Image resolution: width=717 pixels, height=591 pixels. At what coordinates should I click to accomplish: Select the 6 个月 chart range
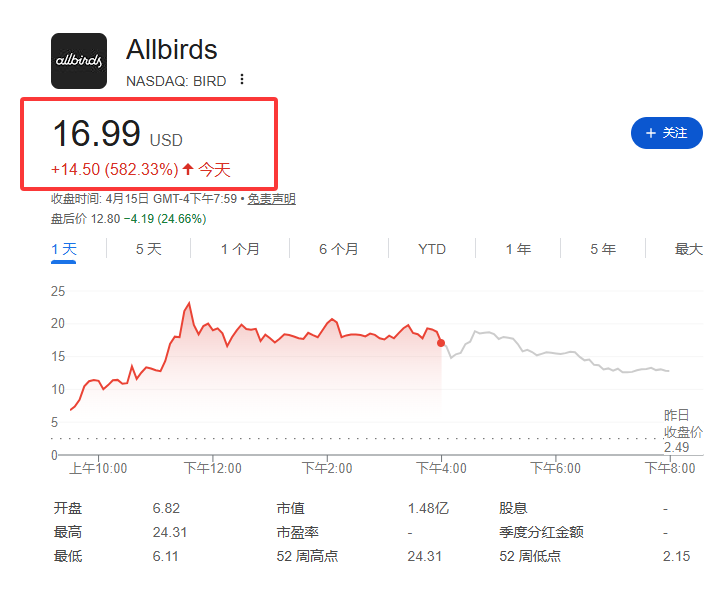coord(339,249)
